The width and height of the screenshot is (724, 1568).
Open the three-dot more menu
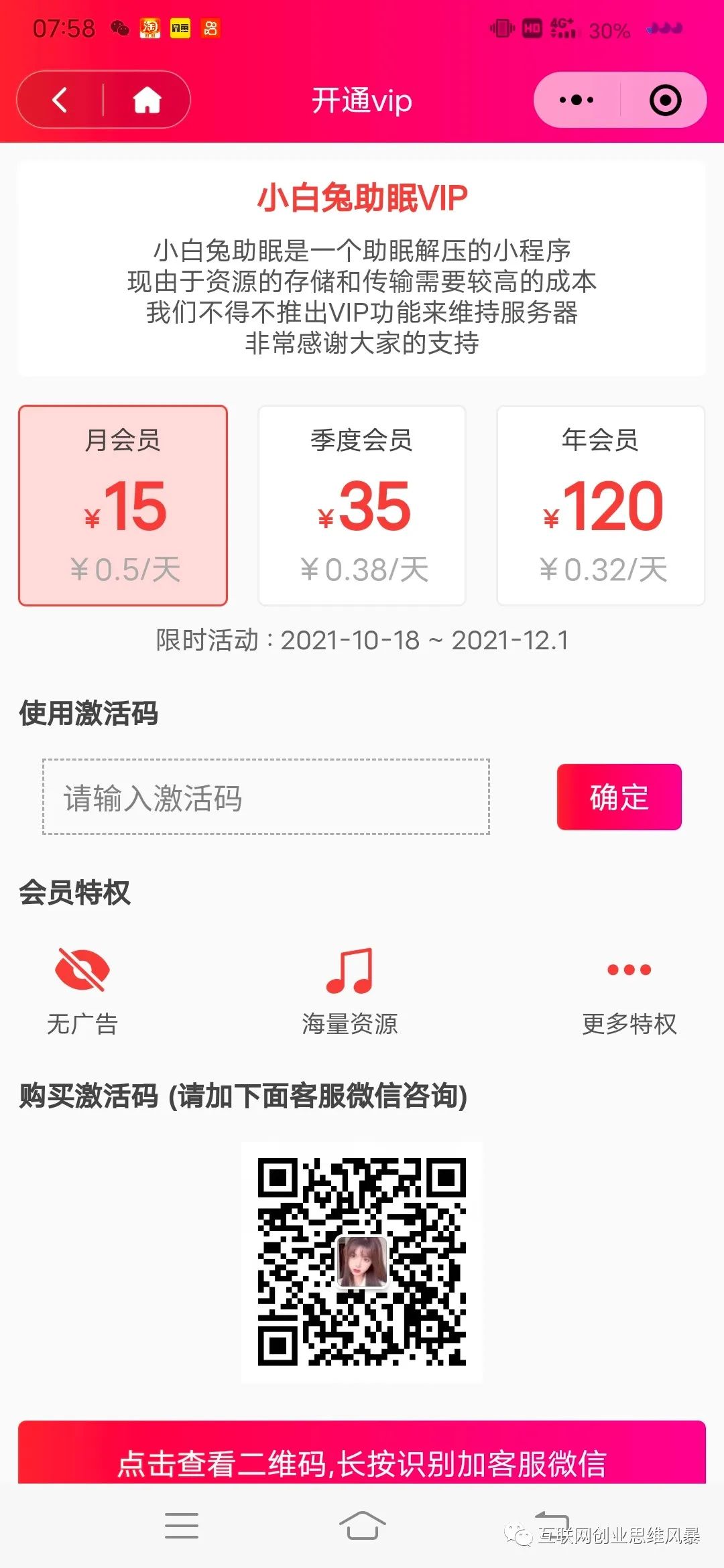click(577, 101)
